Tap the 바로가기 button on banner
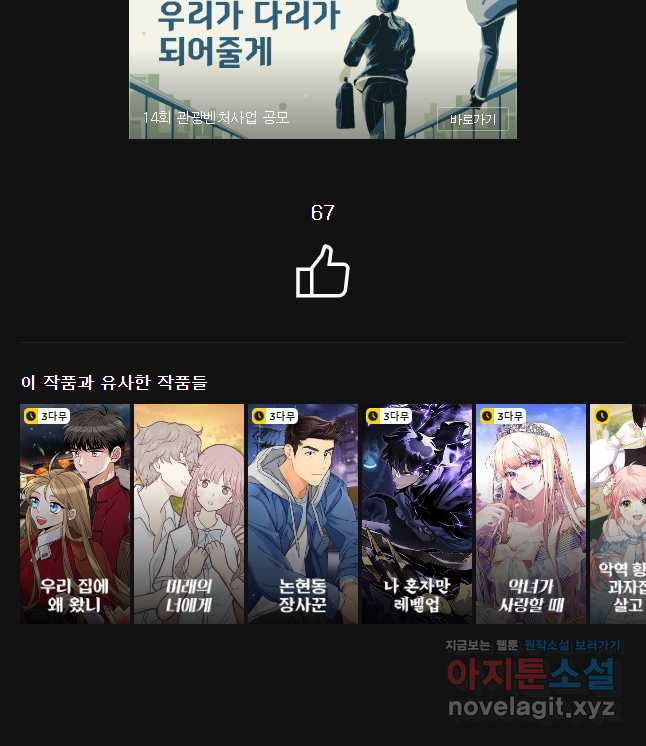Screen dimensions: 646x746 [472, 119]
